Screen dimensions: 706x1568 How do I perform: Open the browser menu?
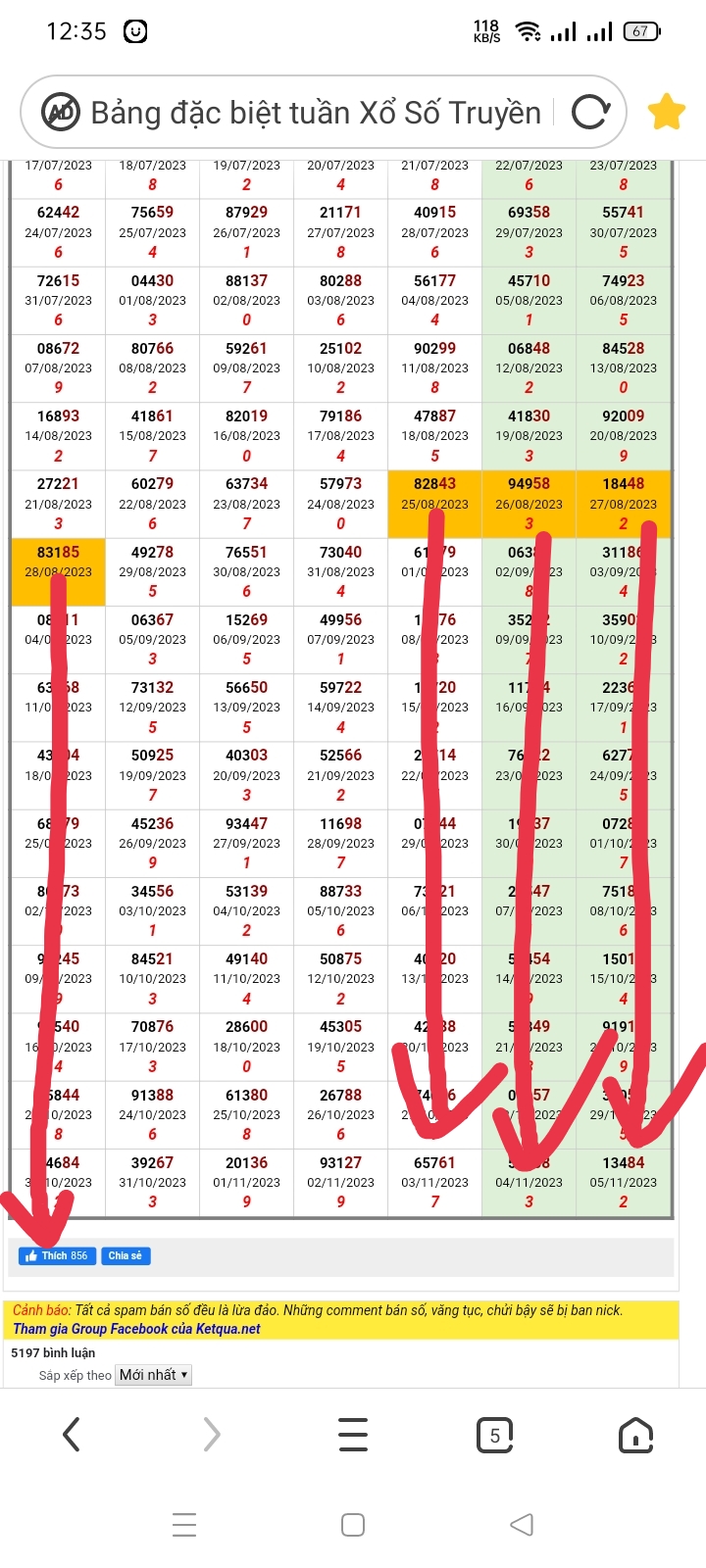[x=353, y=1436]
